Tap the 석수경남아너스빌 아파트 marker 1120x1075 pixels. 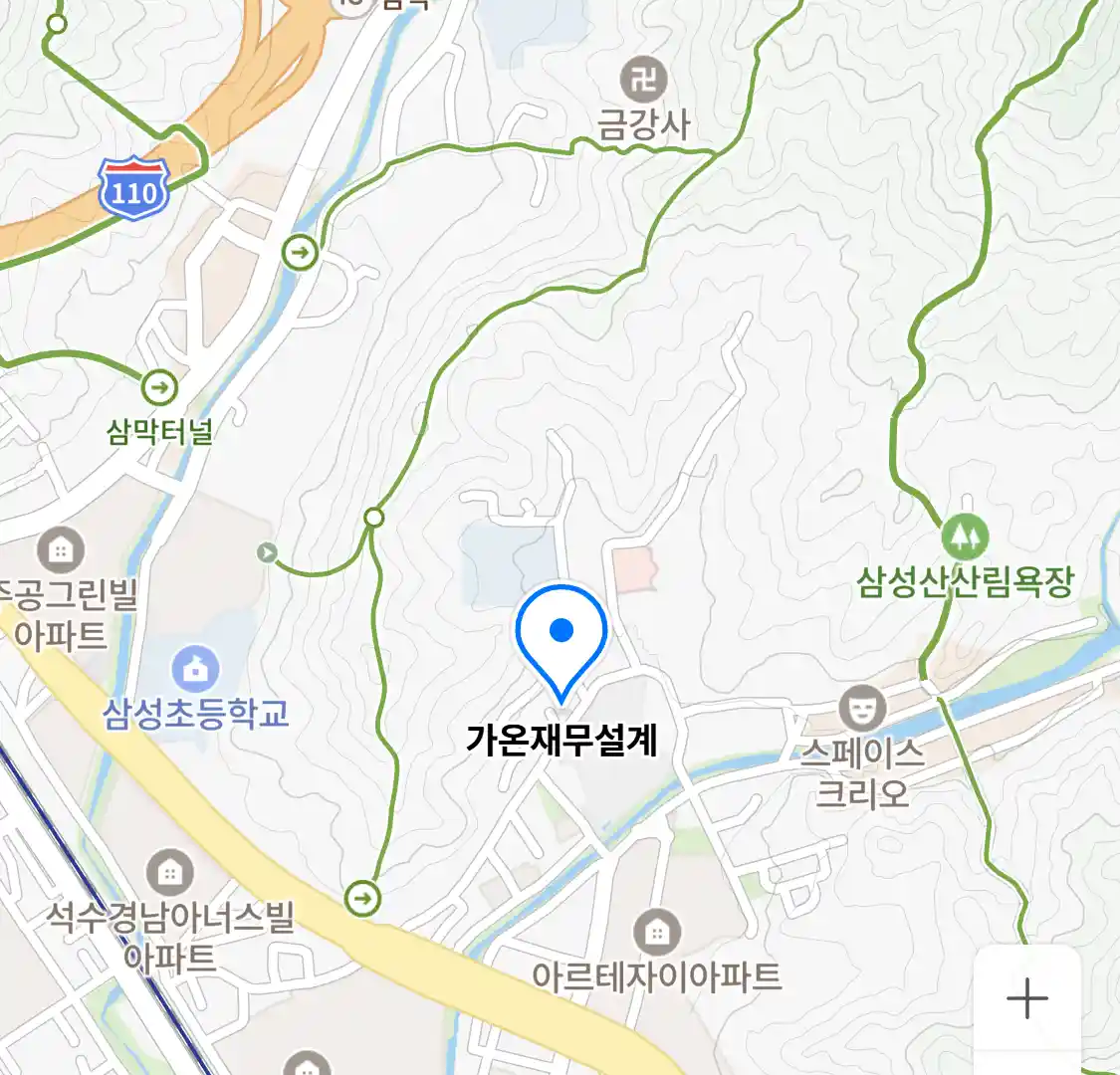coord(170,874)
